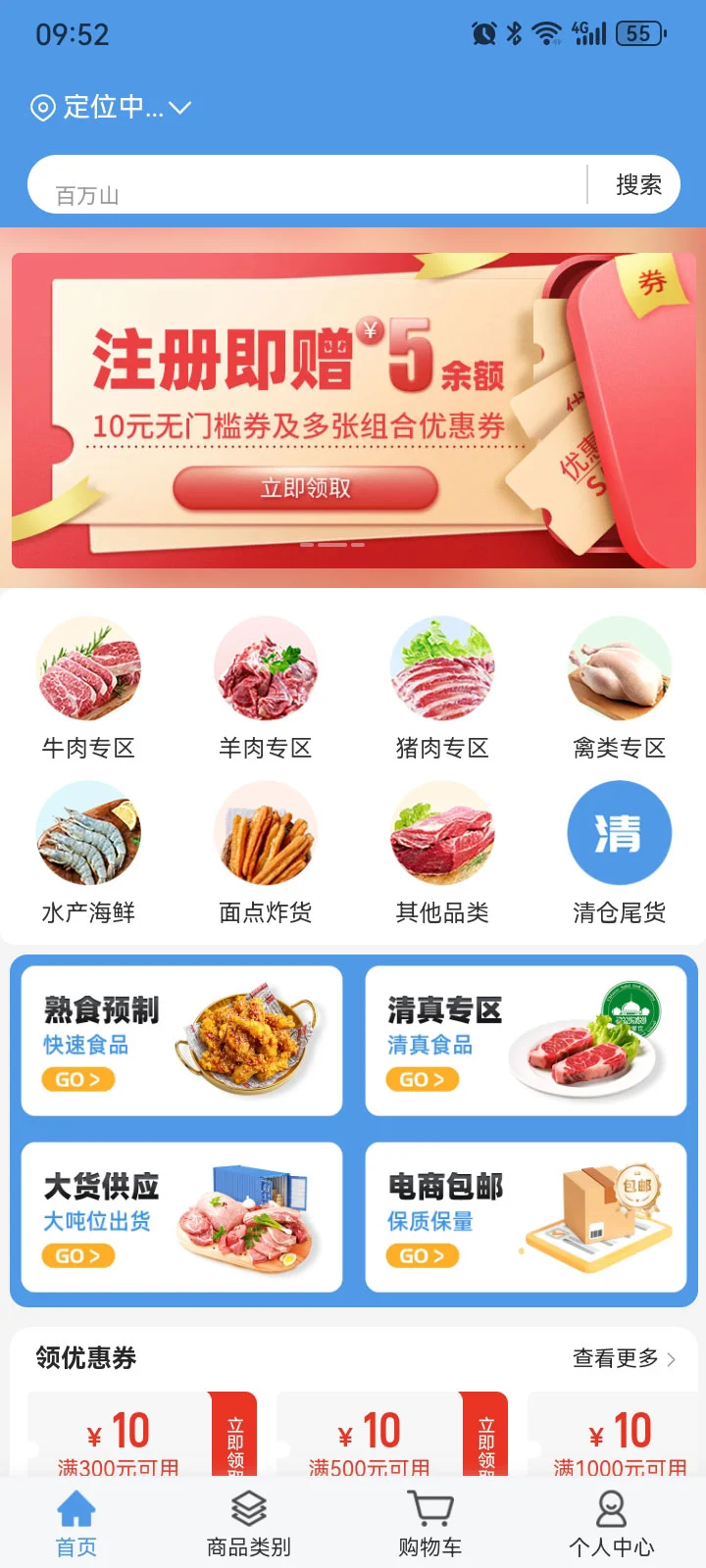Click inside the 百万山 search field
Screen dimensions: 706x1568
[x=294, y=184]
